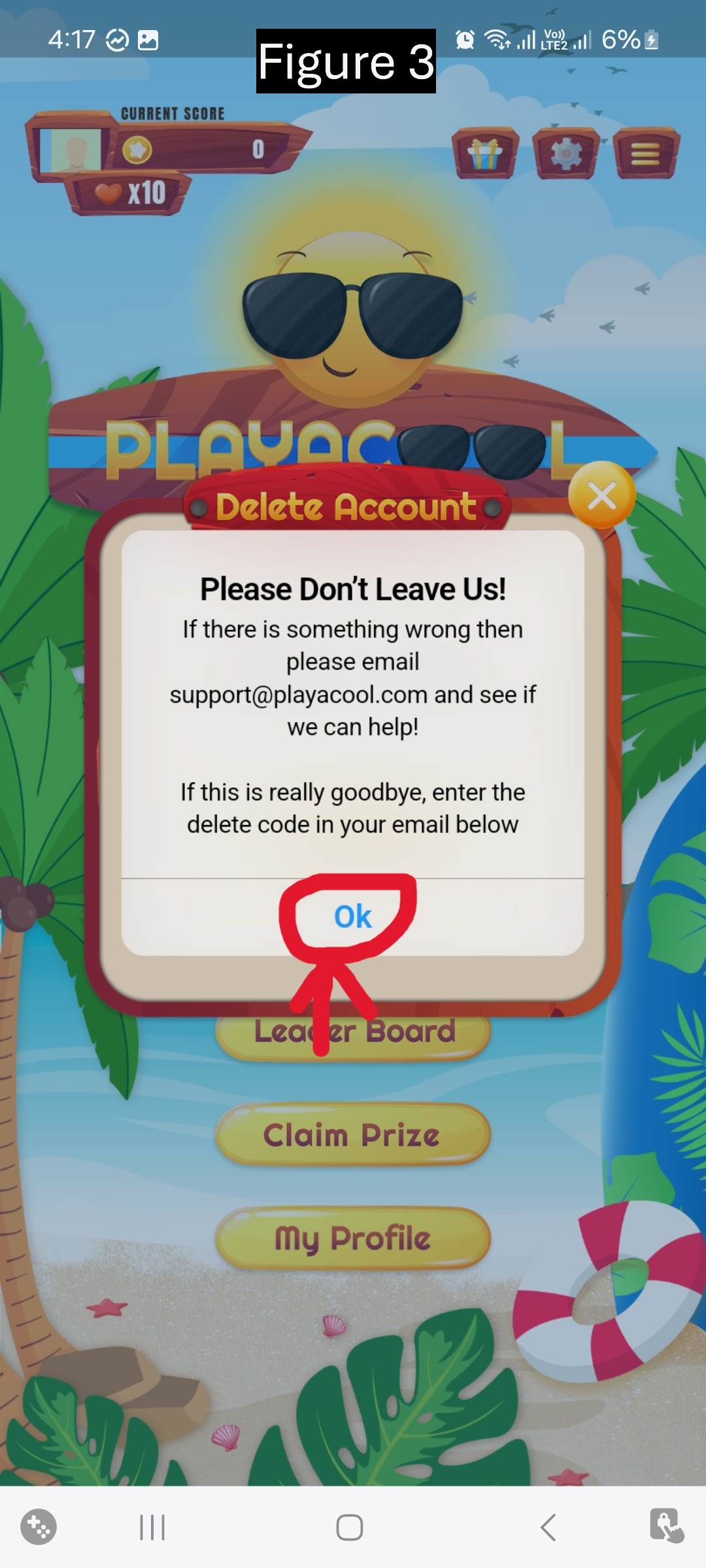The width and height of the screenshot is (706, 1568).
Task: Open the gift box rewards icon
Action: tap(485, 154)
